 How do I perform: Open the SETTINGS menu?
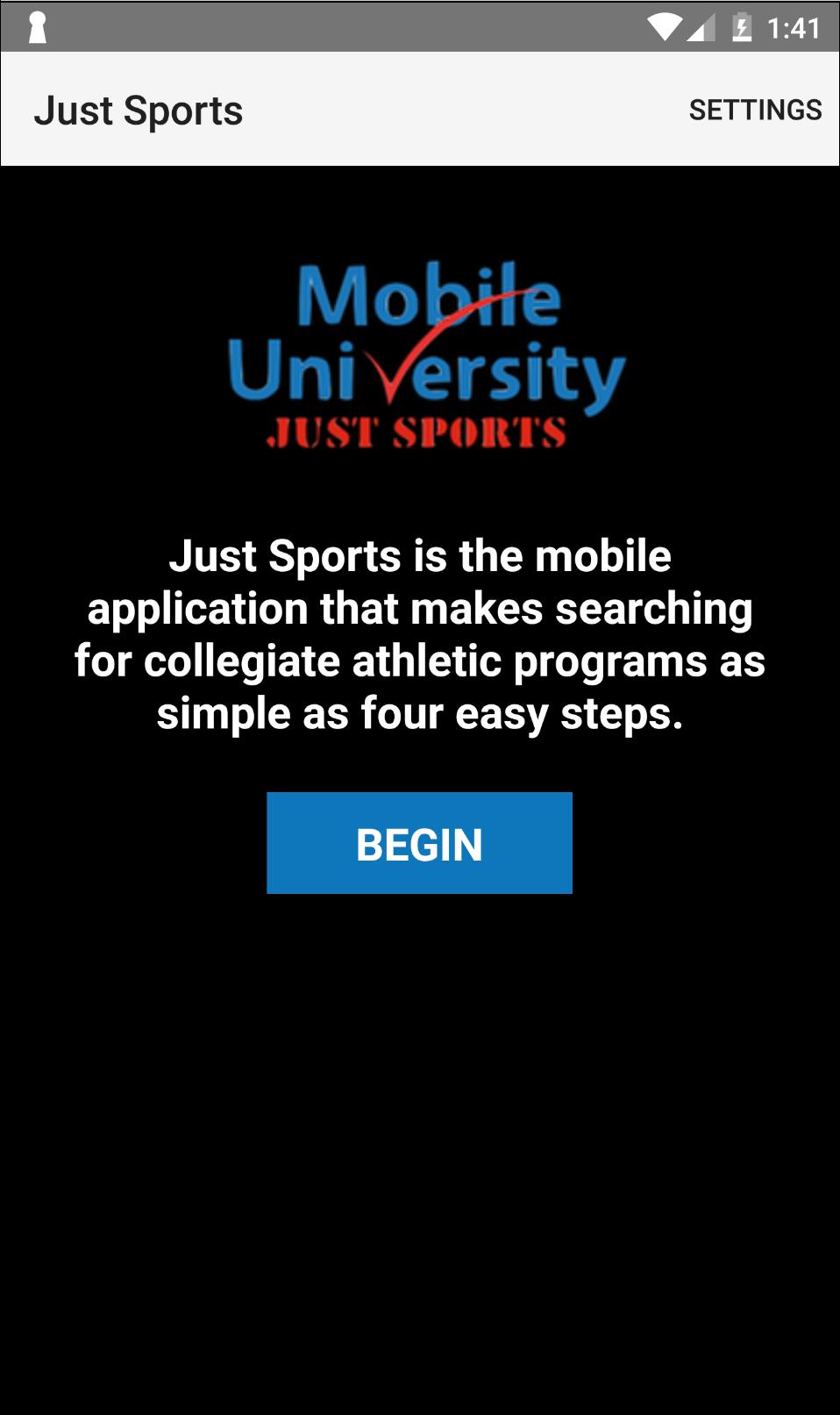coord(756,109)
